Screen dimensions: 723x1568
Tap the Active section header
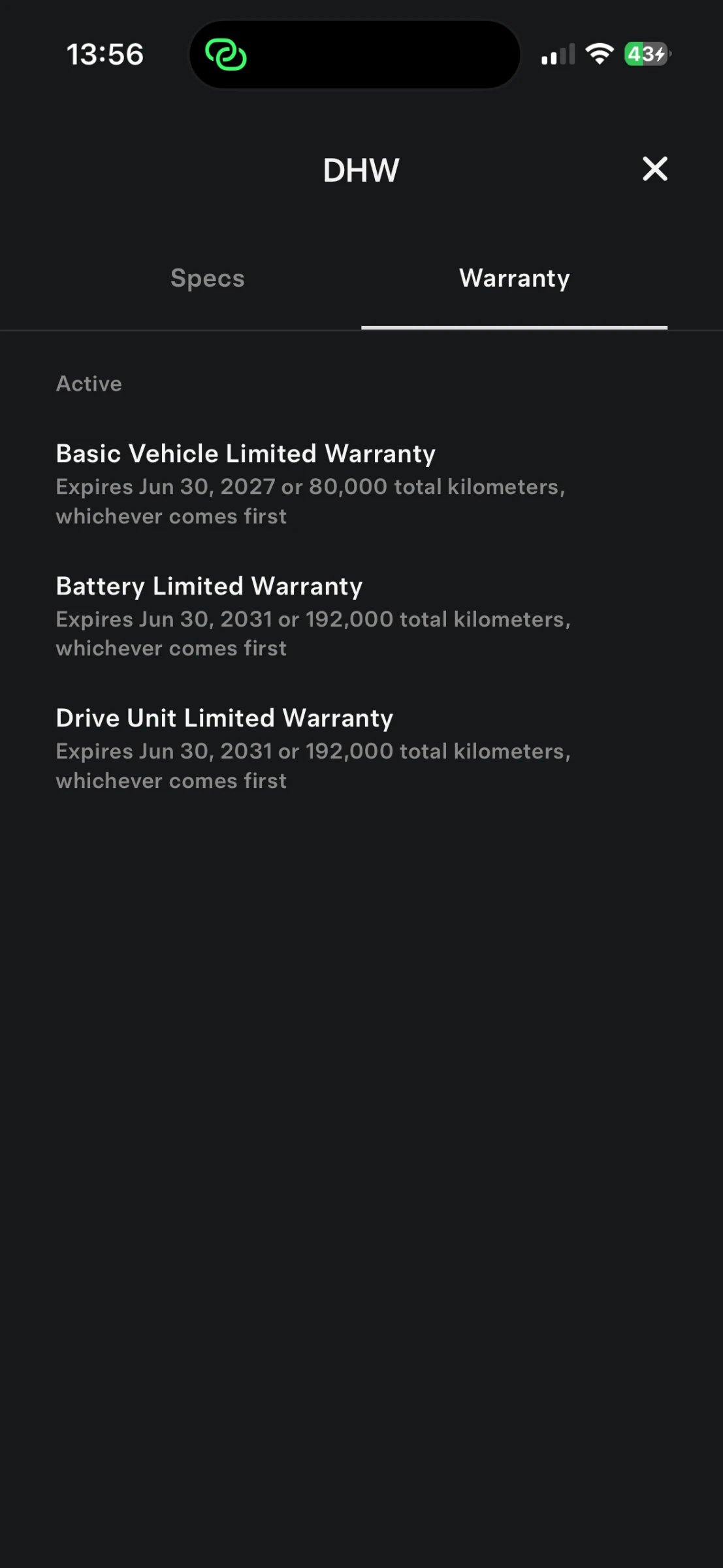tap(88, 384)
